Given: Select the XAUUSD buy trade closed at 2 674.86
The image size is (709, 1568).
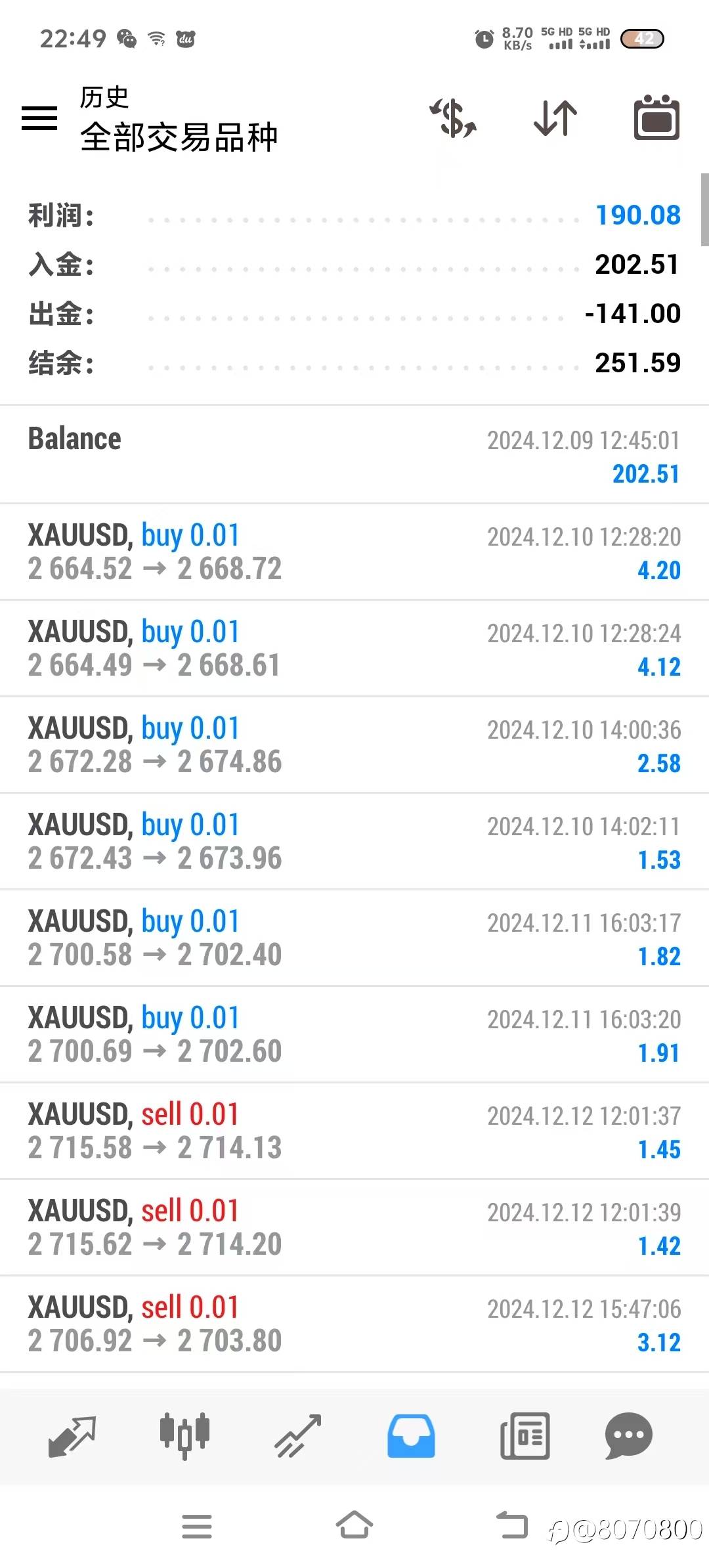Looking at the screenshot, I should (x=354, y=745).
